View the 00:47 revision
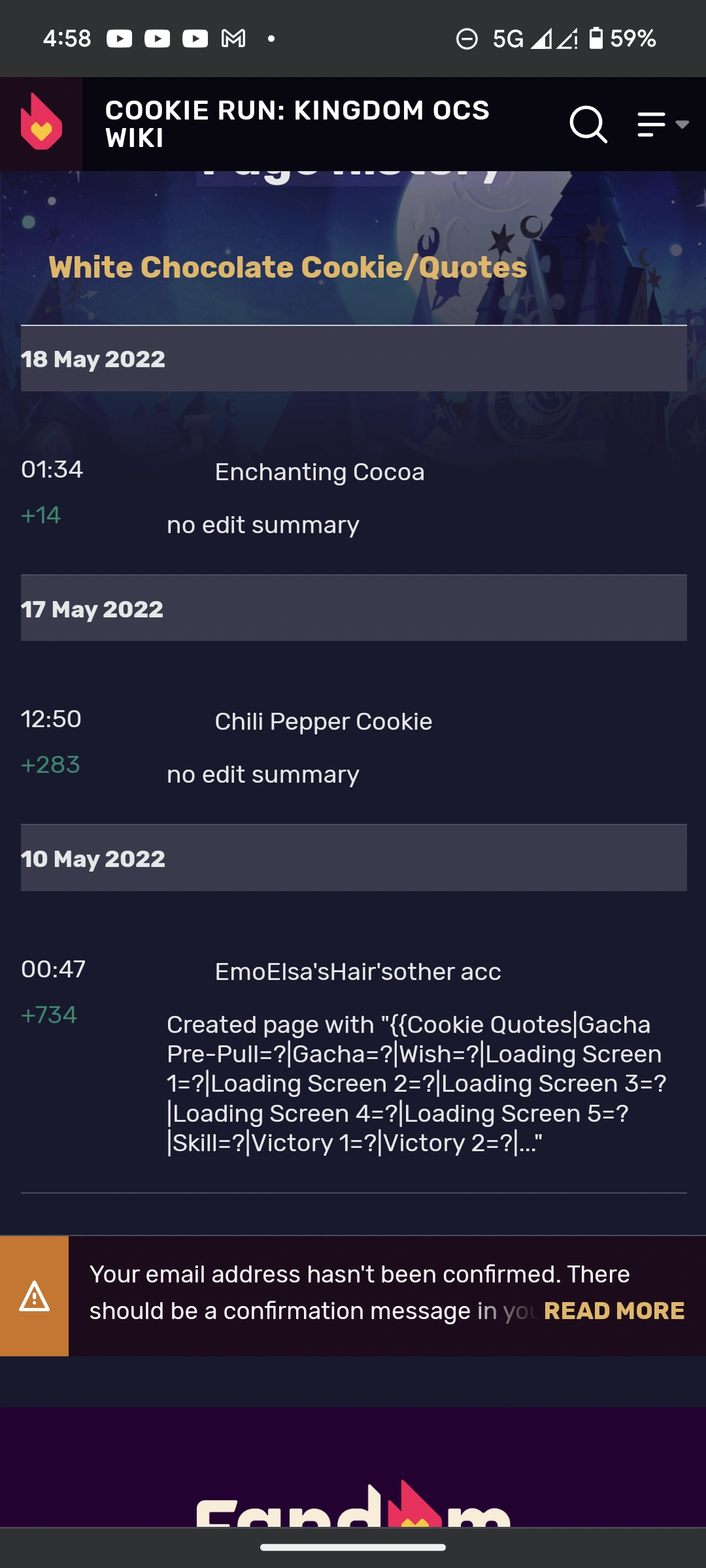The height and width of the screenshot is (1568, 706). 53,970
